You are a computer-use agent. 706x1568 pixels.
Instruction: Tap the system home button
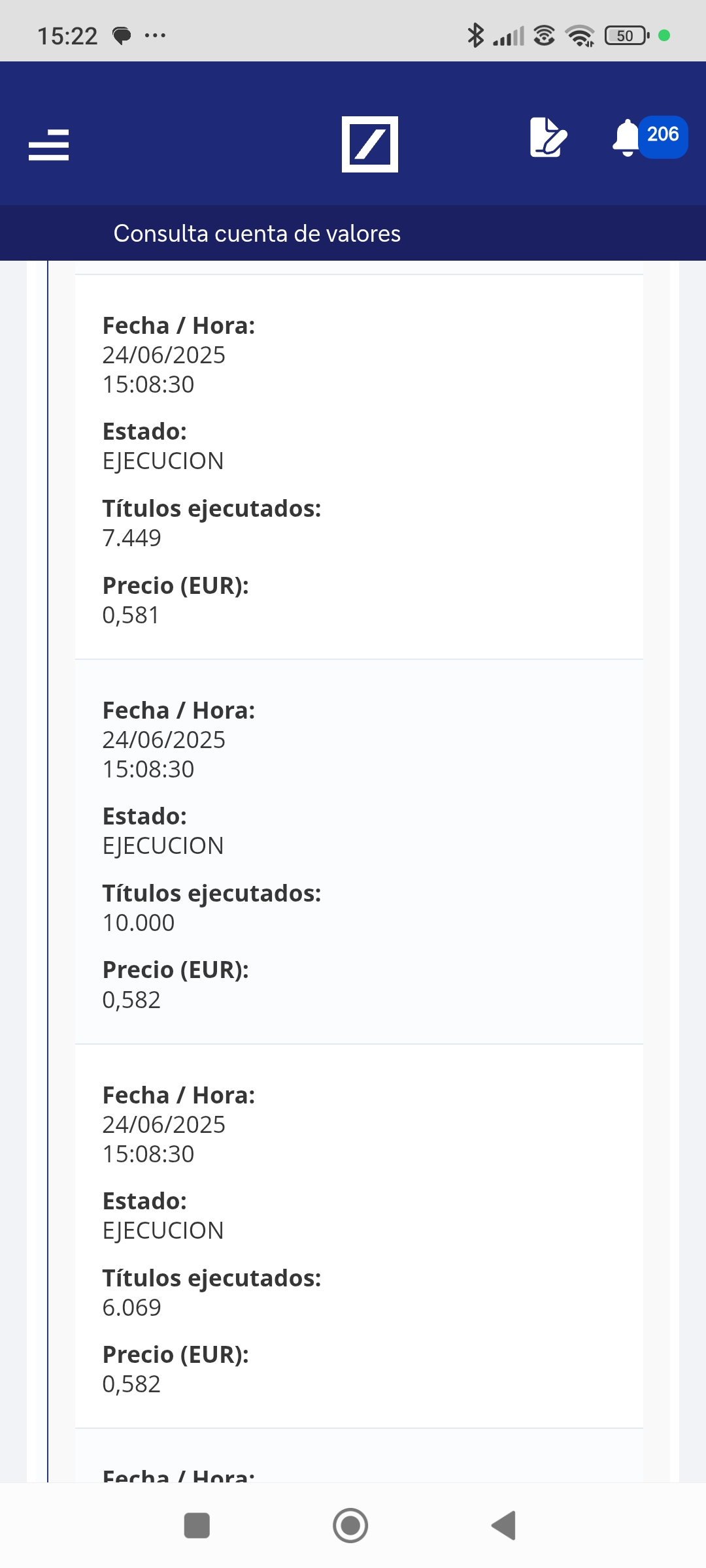click(x=350, y=1526)
